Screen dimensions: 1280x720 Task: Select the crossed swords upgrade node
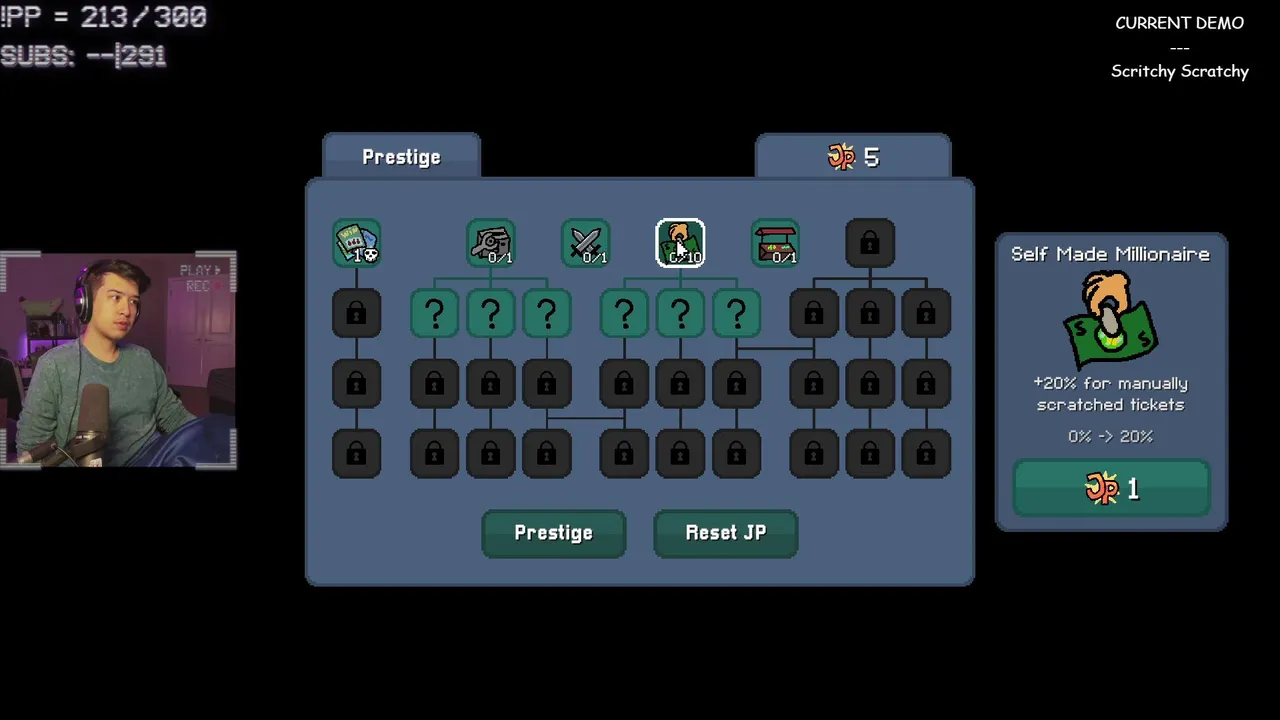coord(586,244)
